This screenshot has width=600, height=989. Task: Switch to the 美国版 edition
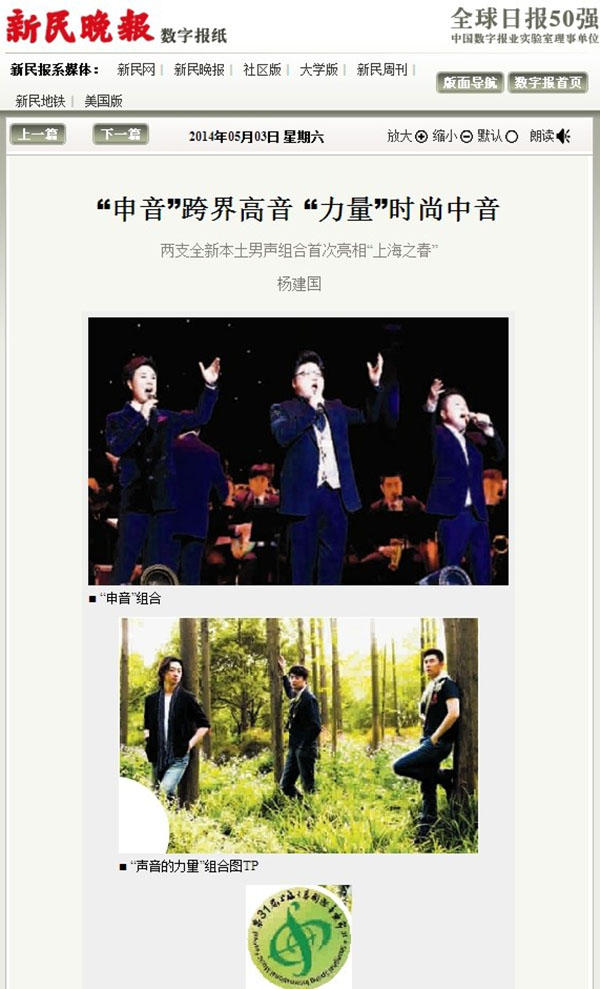[103, 101]
